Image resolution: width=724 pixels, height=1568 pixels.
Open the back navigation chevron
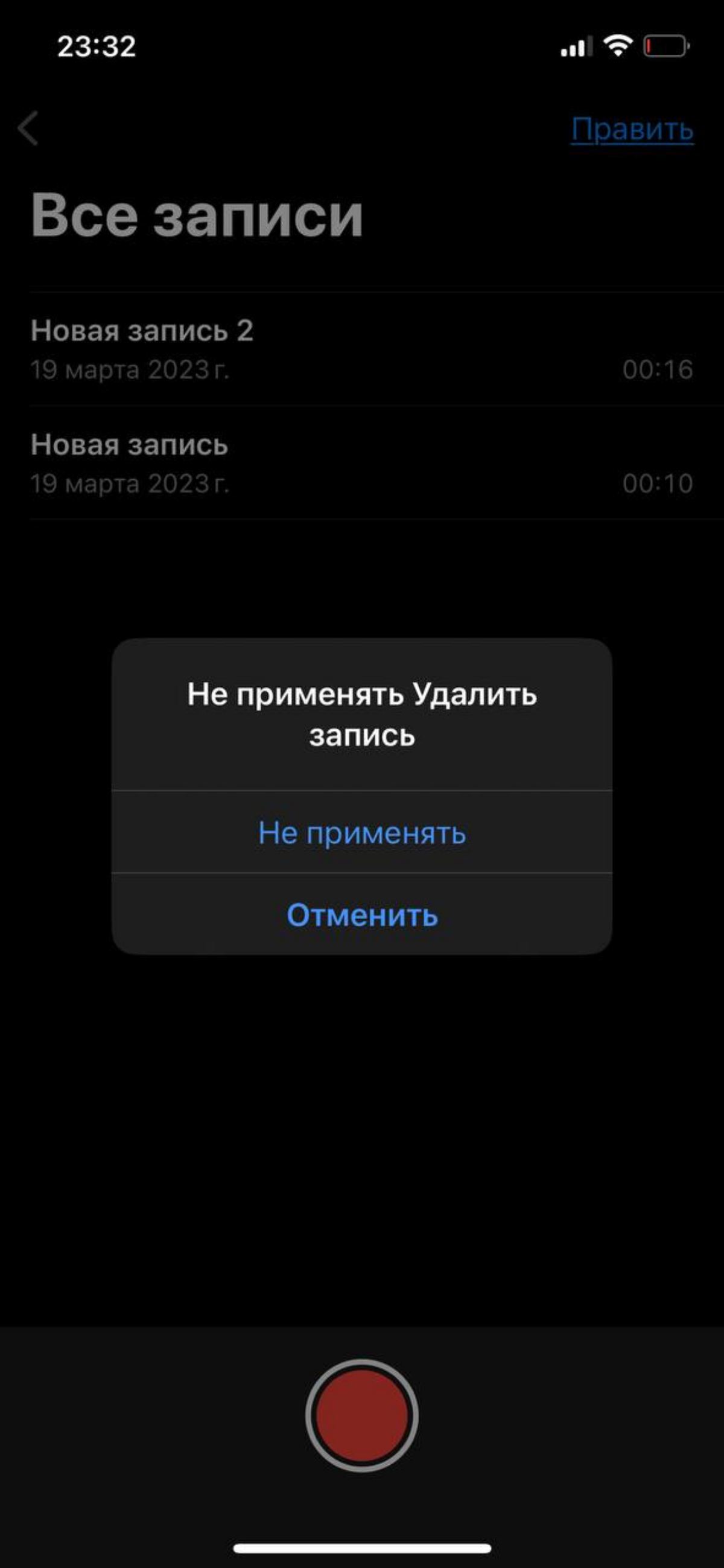pyautogui.click(x=28, y=129)
